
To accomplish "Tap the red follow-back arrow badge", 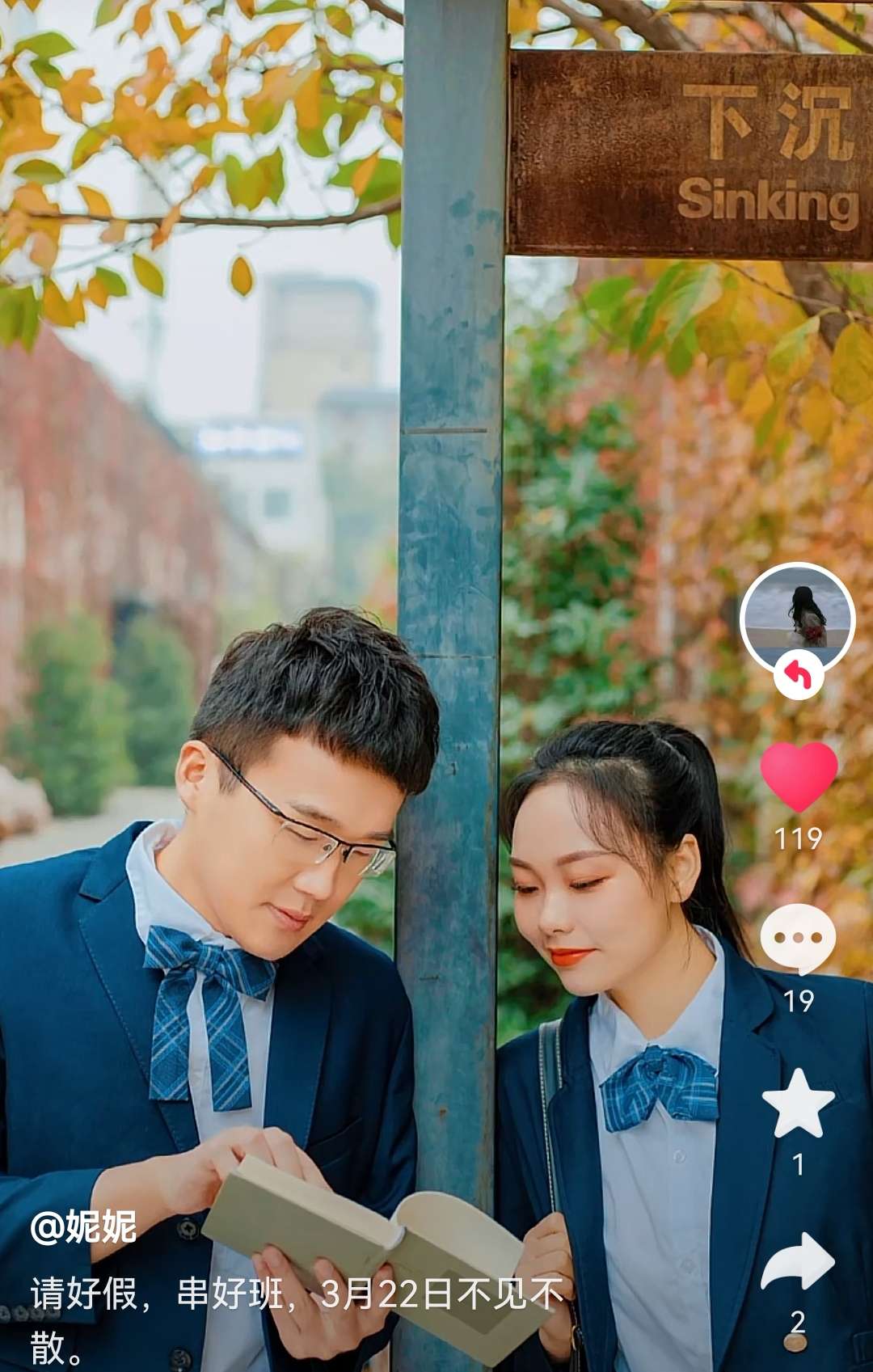I will coord(798,675).
